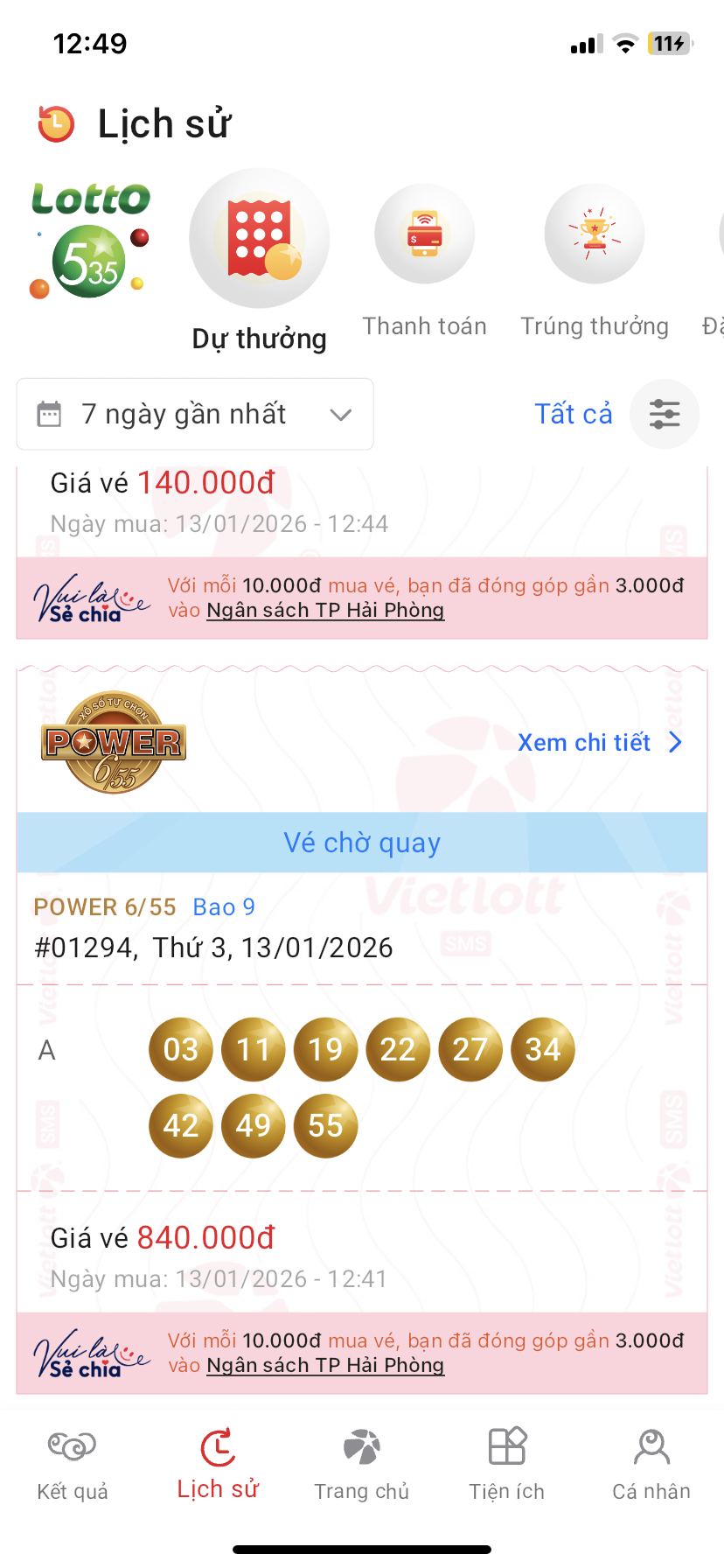This screenshot has height=1568, width=724.
Task: Go to the Cá nhân tab
Action: (x=651, y=1463)
